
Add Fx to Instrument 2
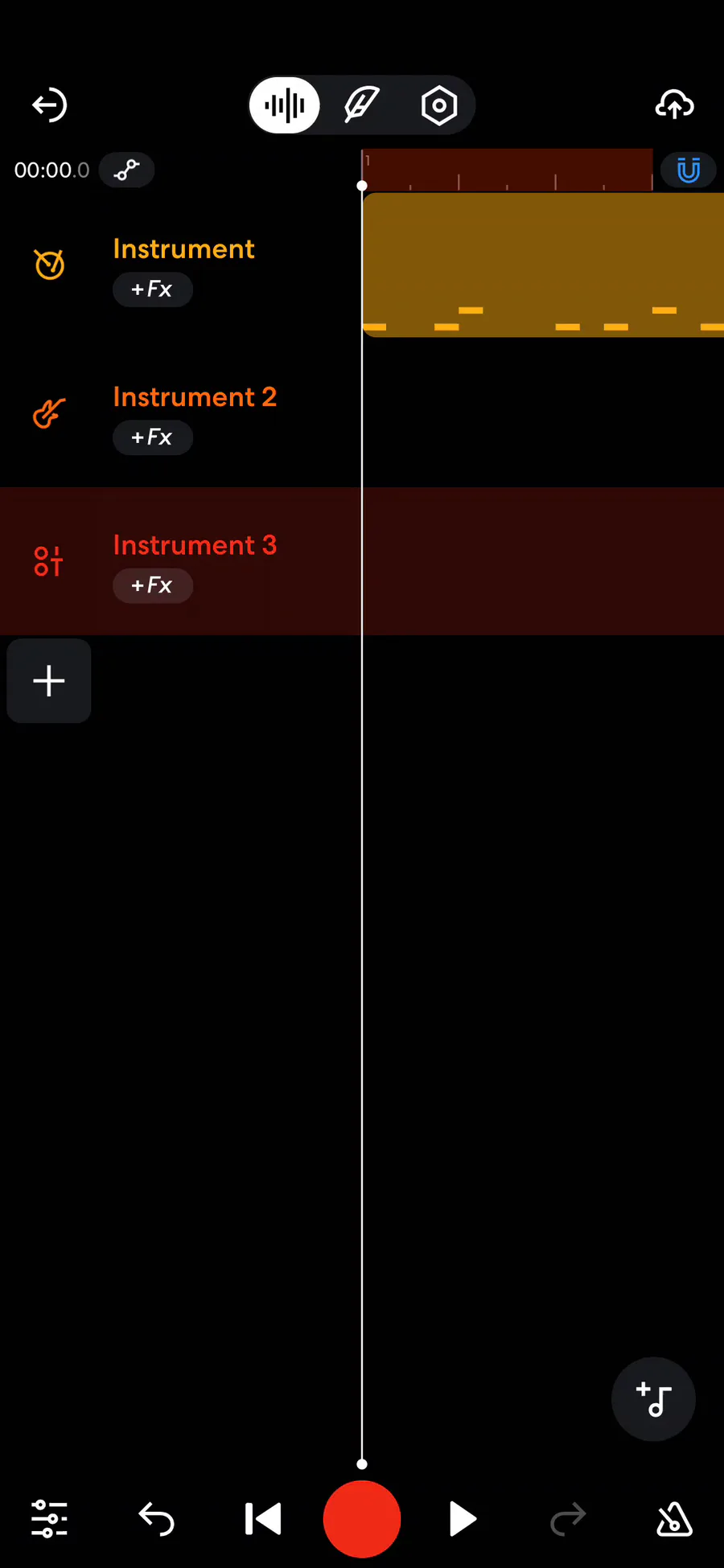pos(153,437)
